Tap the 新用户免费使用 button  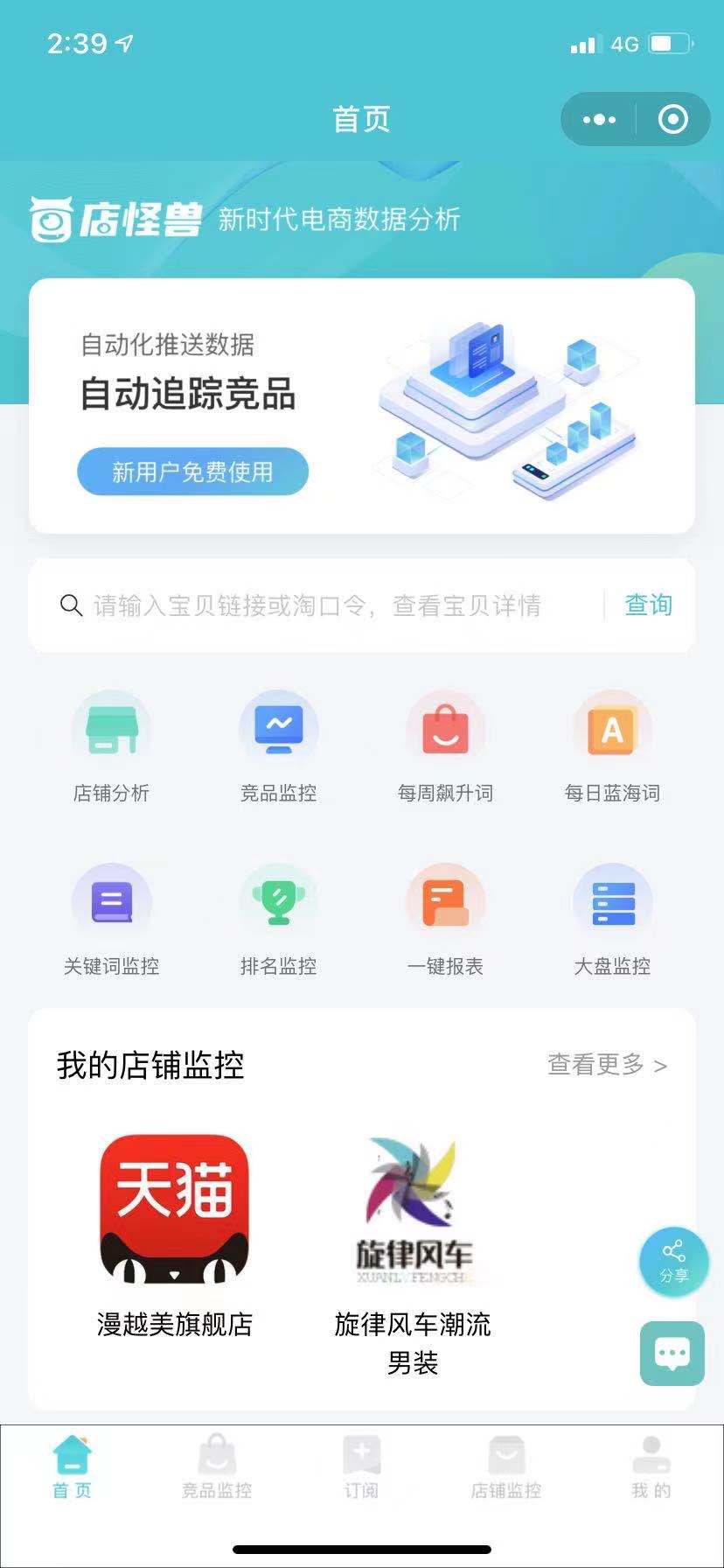click(x=192, y=472)
